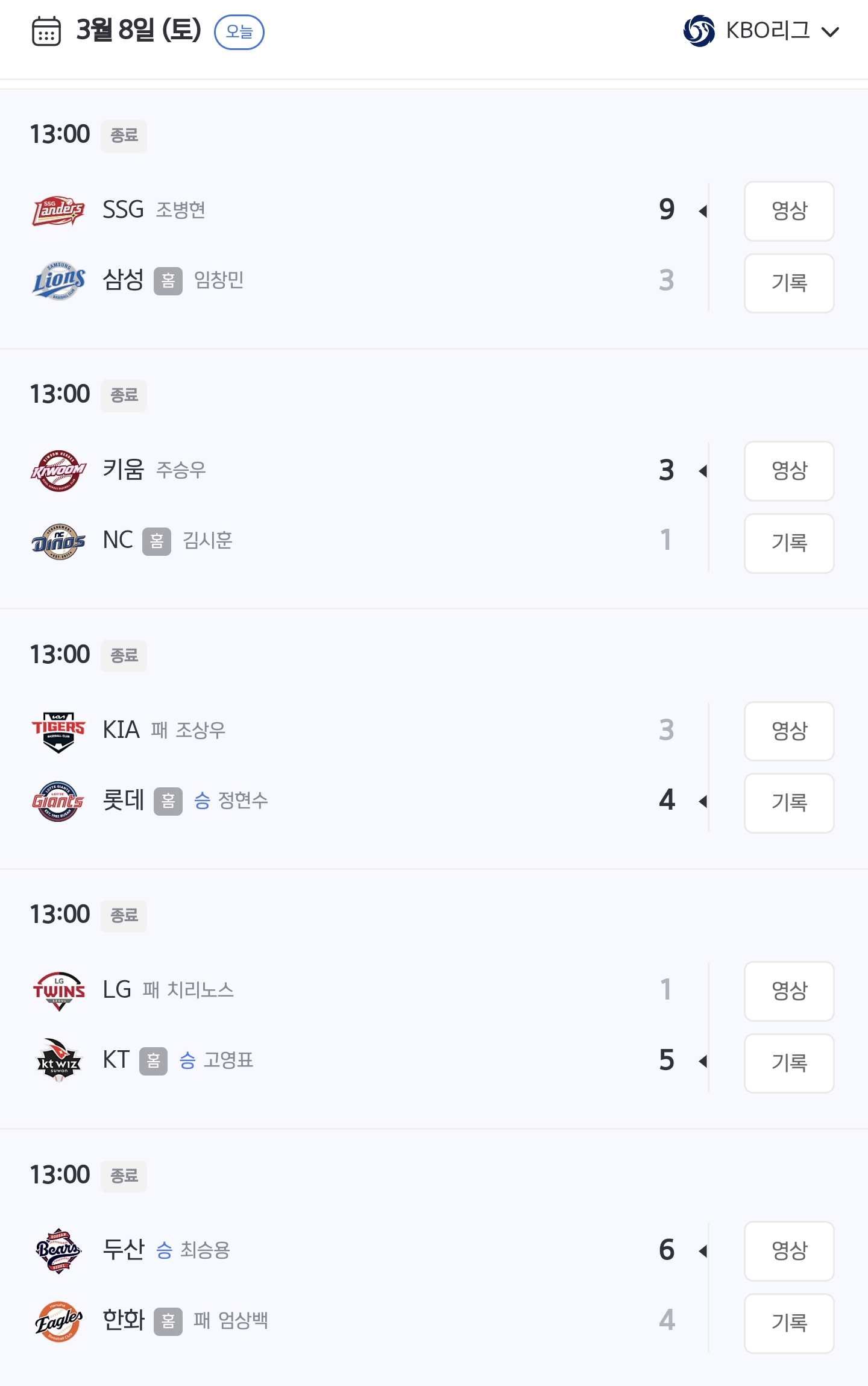Open 기록 for LG vs KT game

pos(788,1063)
